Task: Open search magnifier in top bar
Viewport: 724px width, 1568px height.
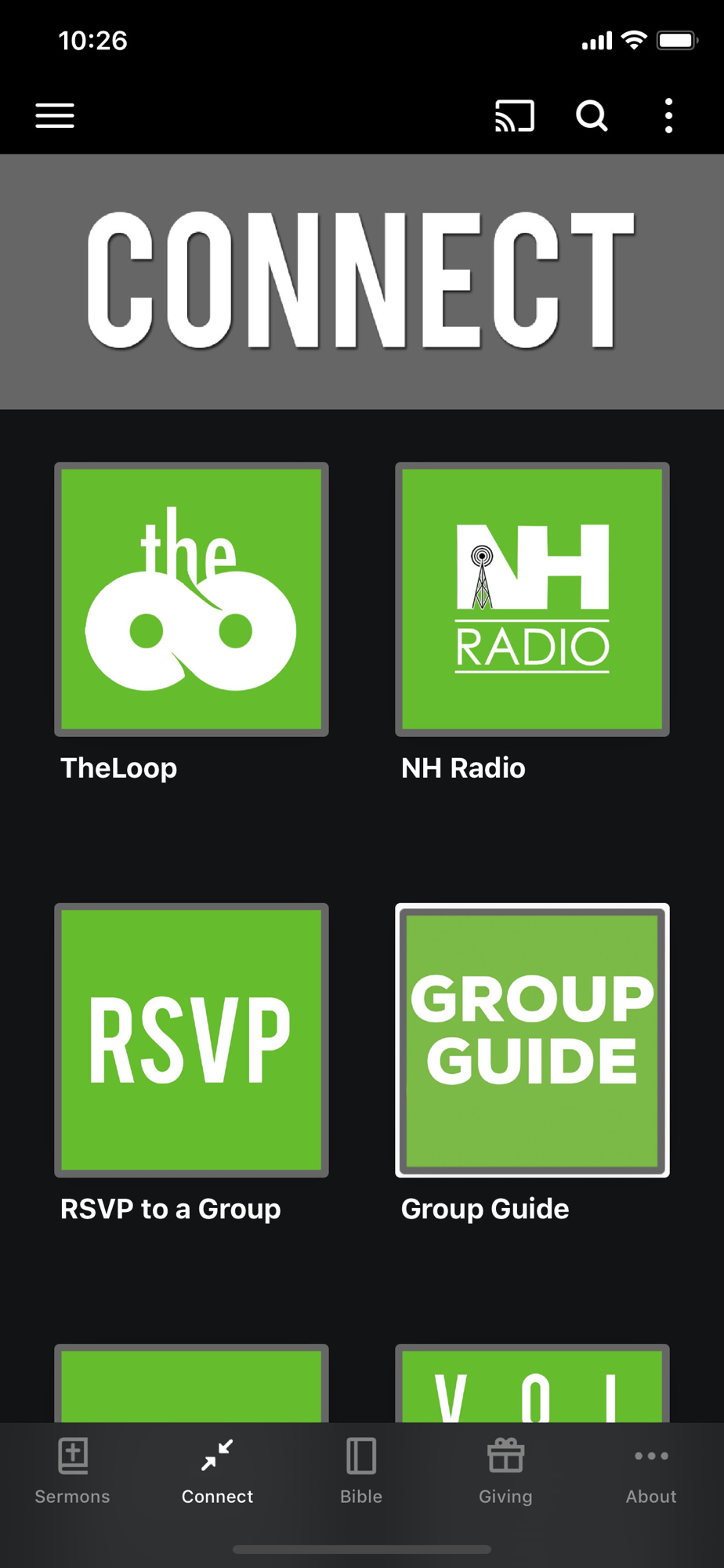Action: pyautogui.click(x=592, y=116)
